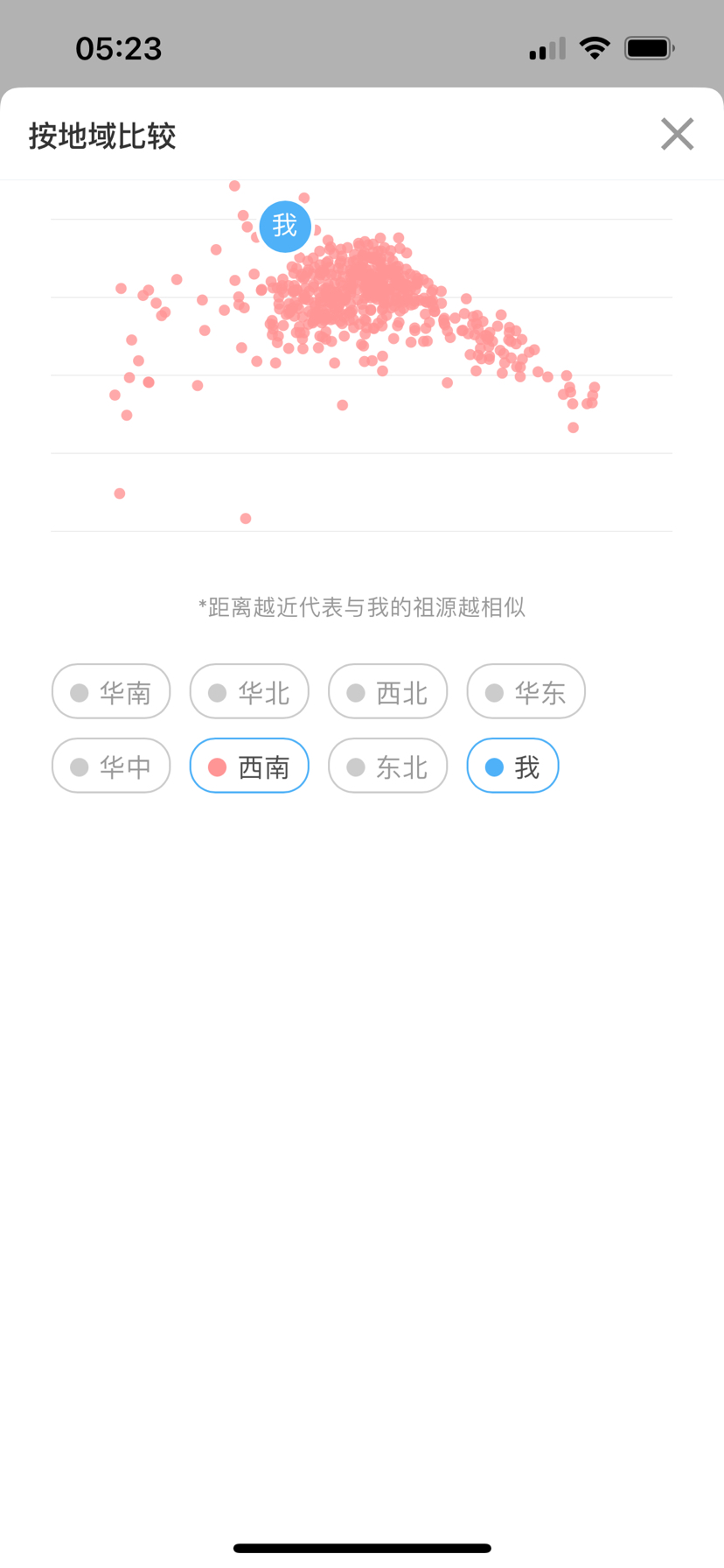Turn on the 华中 region chip

point(111,766)
